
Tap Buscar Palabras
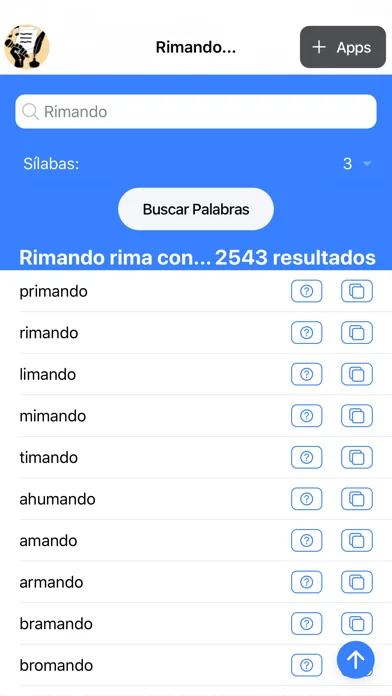click(x=196, y=209)
